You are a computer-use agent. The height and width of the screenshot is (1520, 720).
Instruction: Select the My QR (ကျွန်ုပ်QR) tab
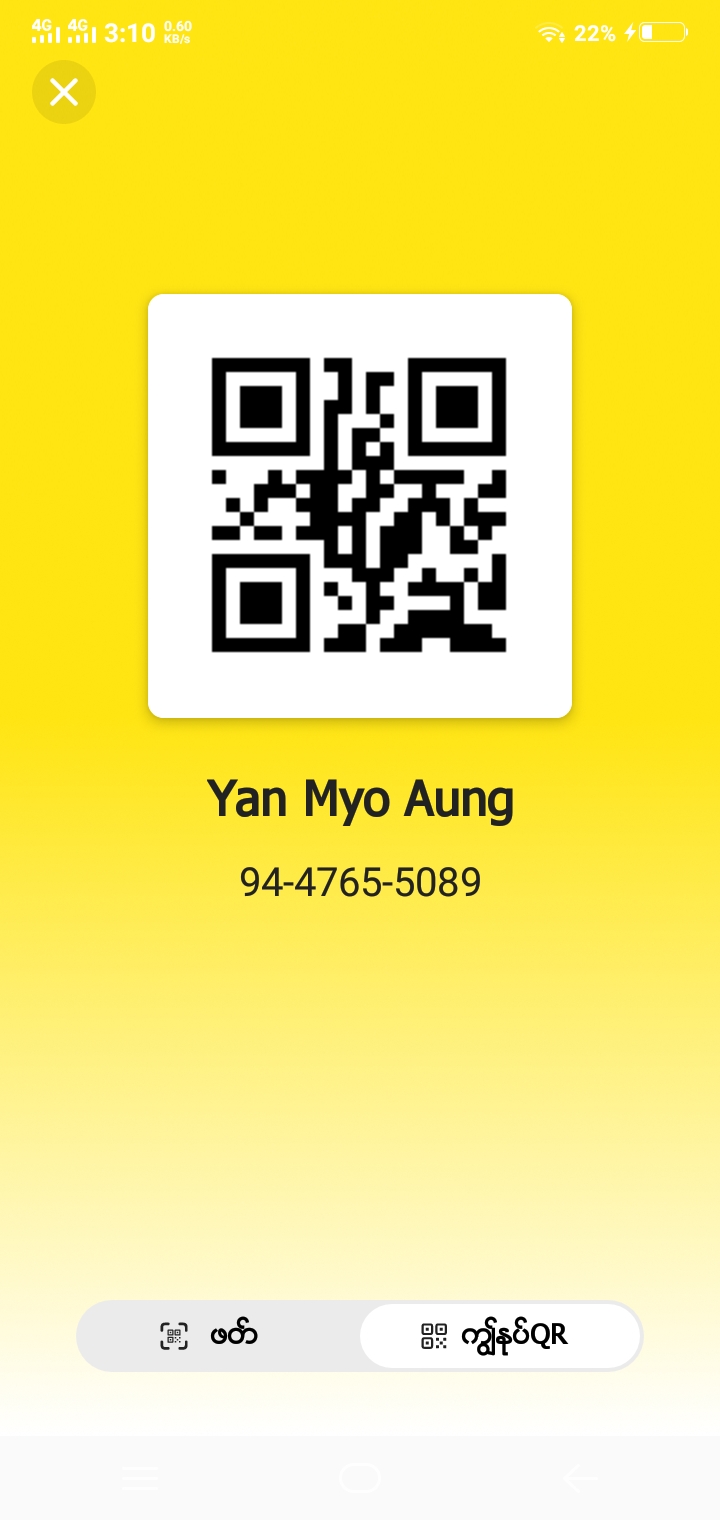pyautogui.click(x=499, y=1335)
